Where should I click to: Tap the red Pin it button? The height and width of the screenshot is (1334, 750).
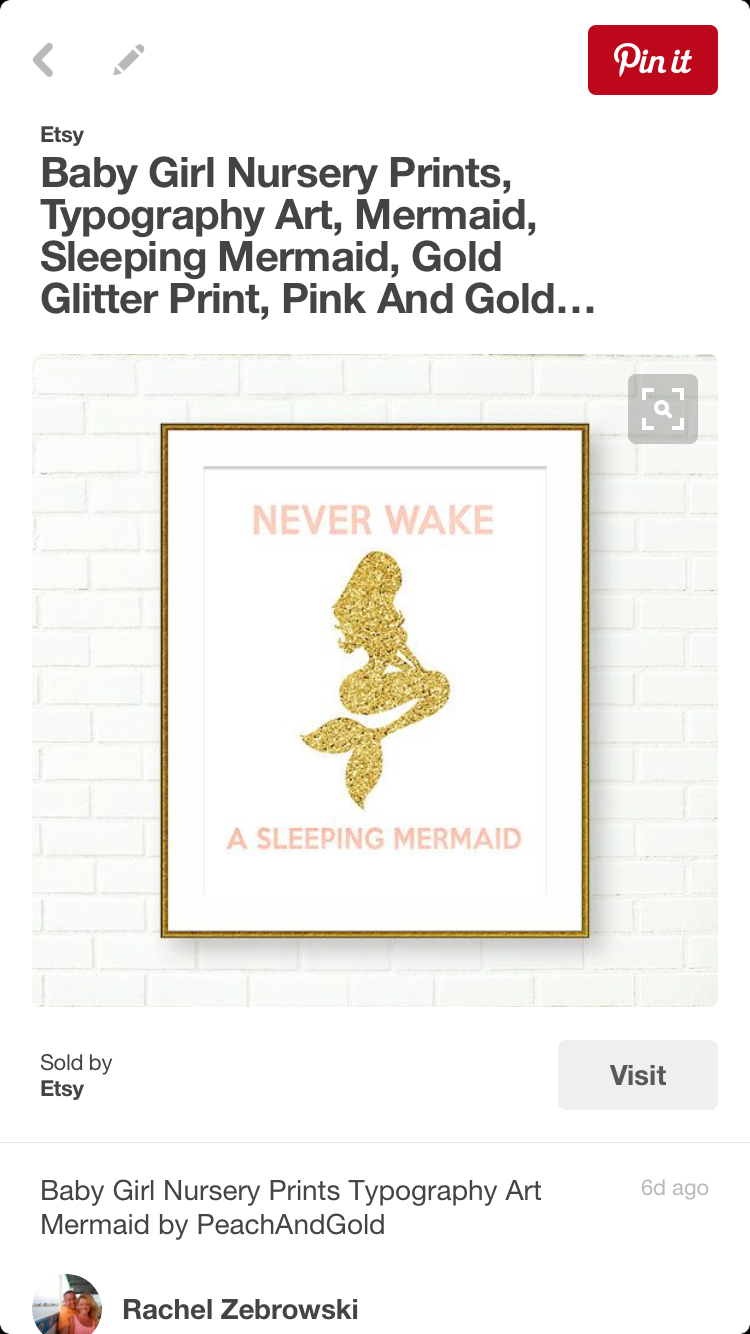[x=652, y=60]
